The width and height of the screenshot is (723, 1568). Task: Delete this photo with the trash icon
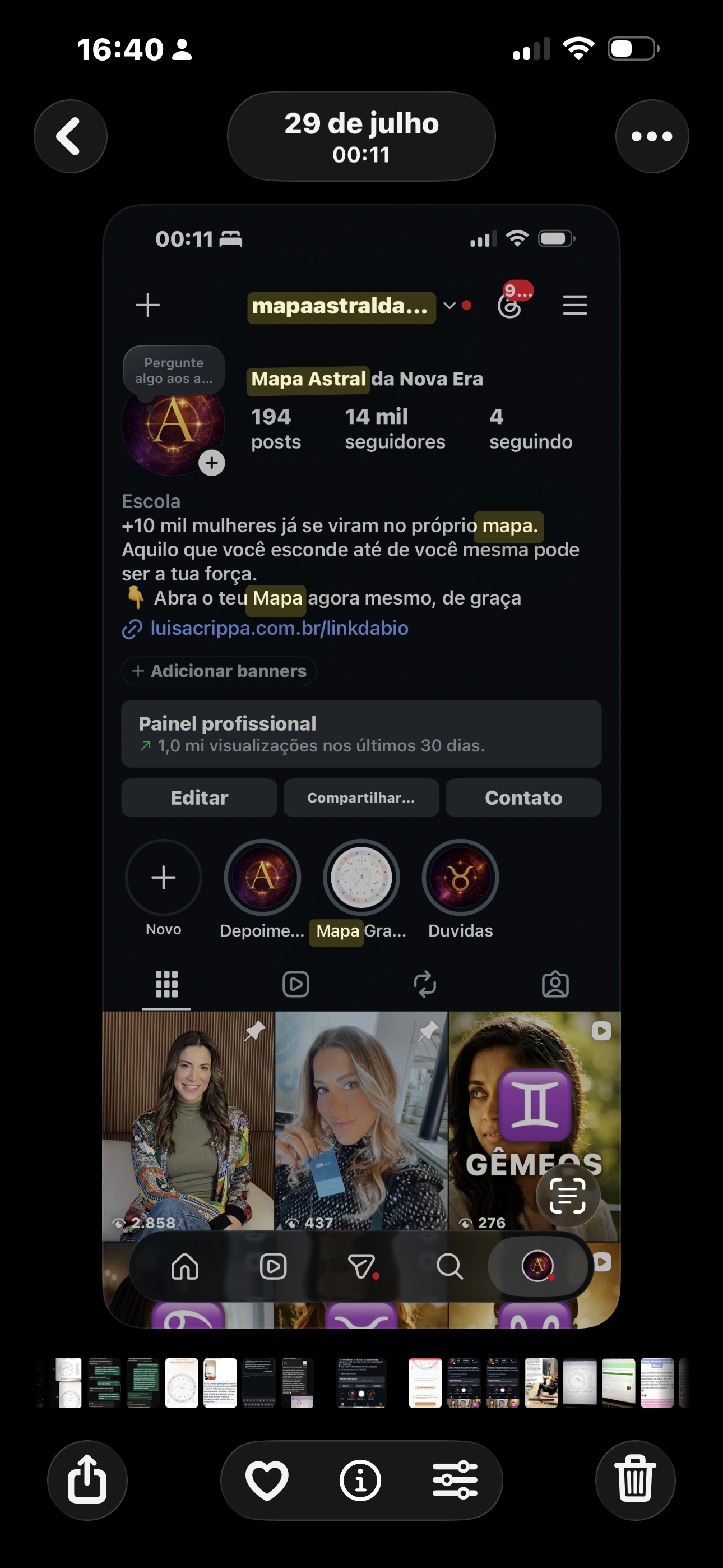pyautogui.click(x=636, y=1480)
